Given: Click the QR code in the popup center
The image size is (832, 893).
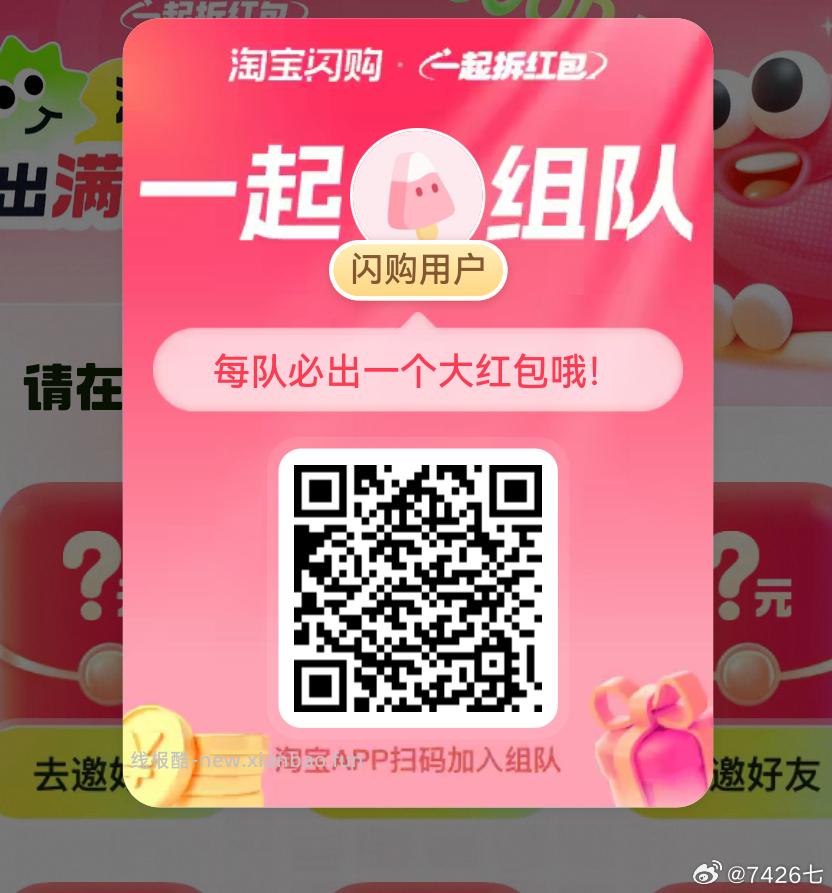Looking at the screenshot, I should pyautogui.click(x=418, y=587).
